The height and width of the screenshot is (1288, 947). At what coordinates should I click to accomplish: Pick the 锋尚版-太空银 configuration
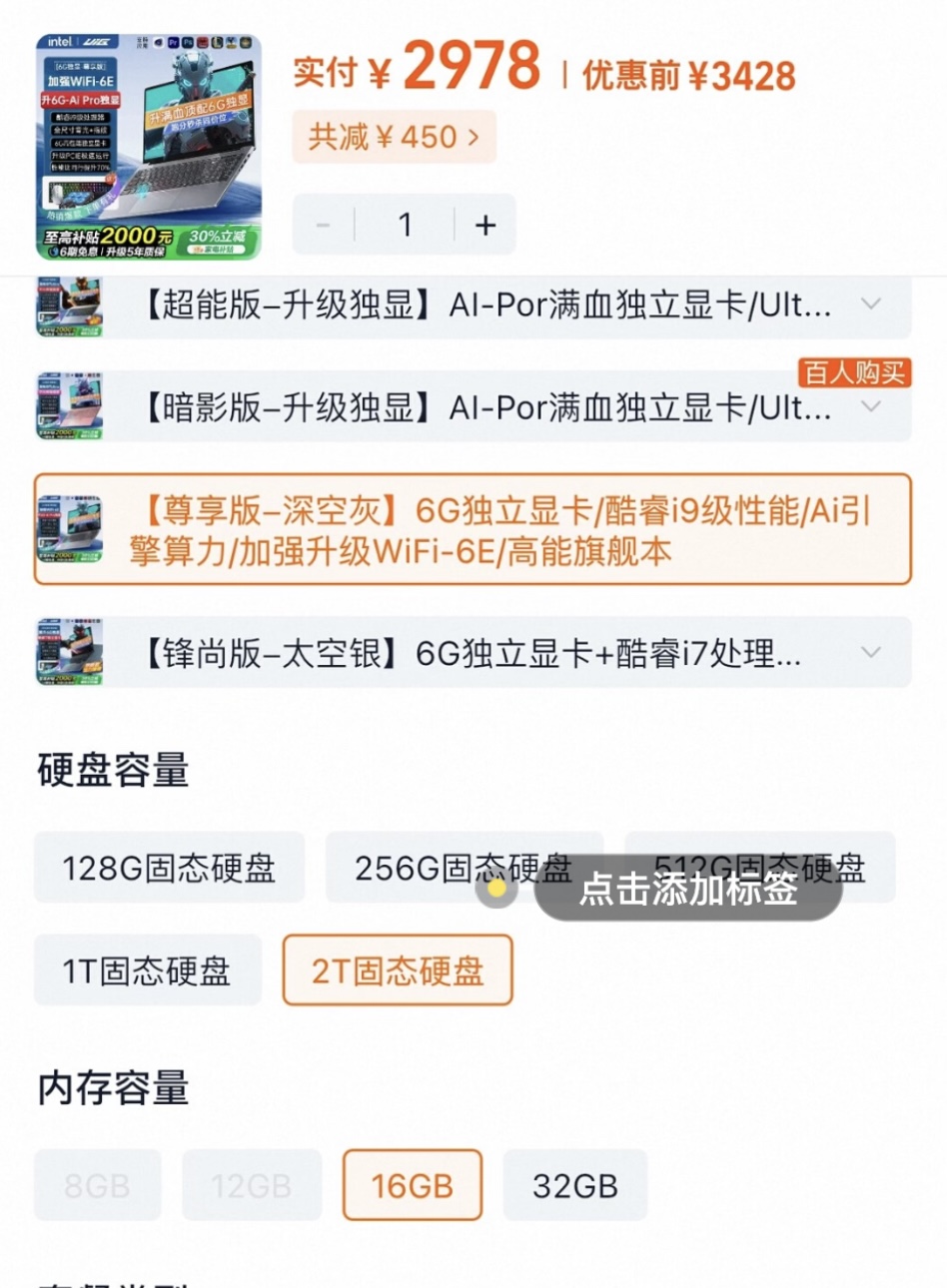pos(473,653)
